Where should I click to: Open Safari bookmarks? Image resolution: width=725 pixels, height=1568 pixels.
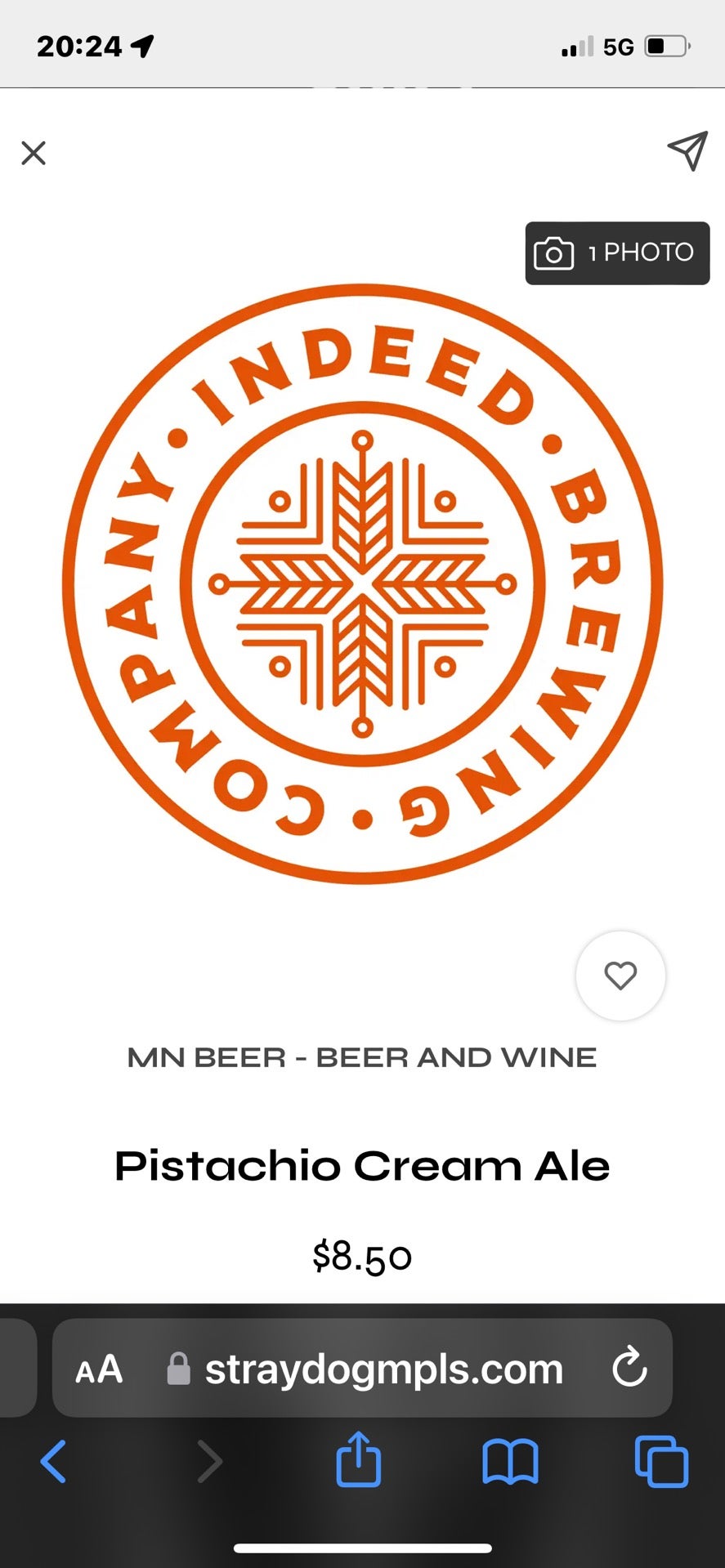coord(510,1462)
